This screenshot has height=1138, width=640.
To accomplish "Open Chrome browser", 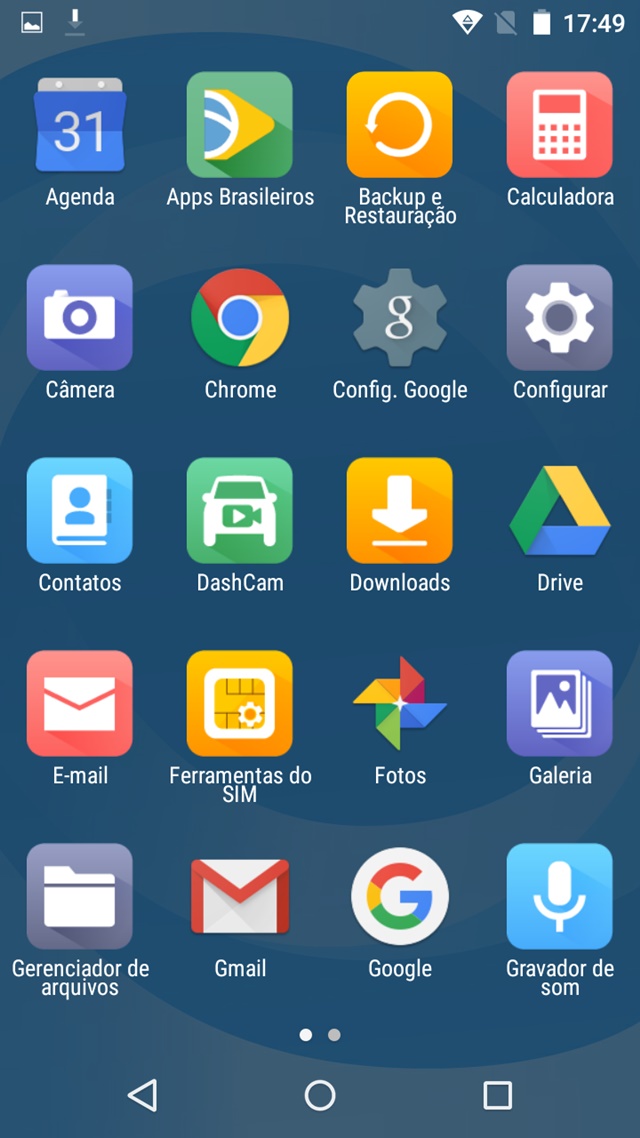I will pyautogui.click(x=240, y=318).
